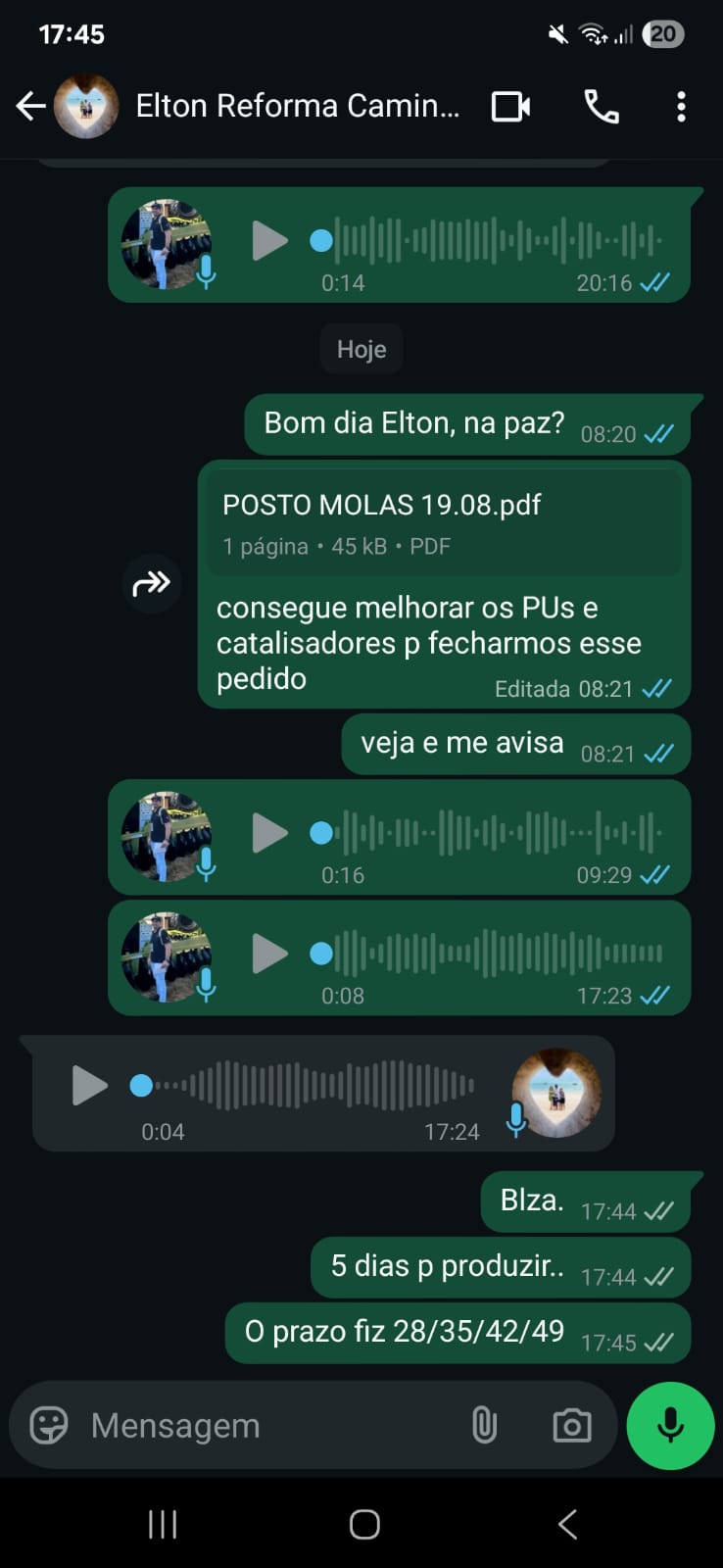The image size is (723, 1568).
Task: Play the 0:08 voice message from 17:23
Action: coord(269,953)
